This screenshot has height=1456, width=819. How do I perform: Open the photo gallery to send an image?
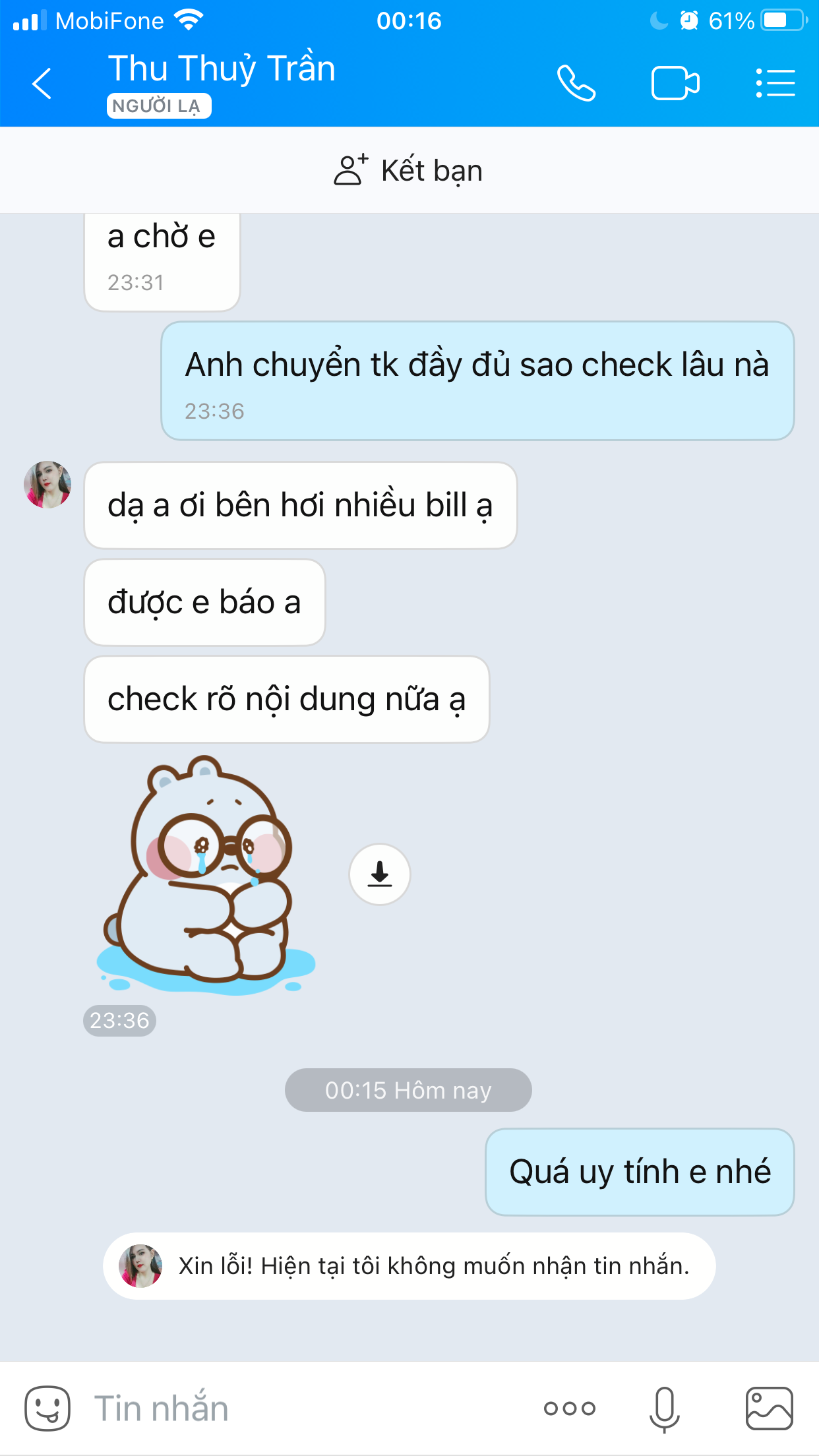click(x=769, y=1409)
